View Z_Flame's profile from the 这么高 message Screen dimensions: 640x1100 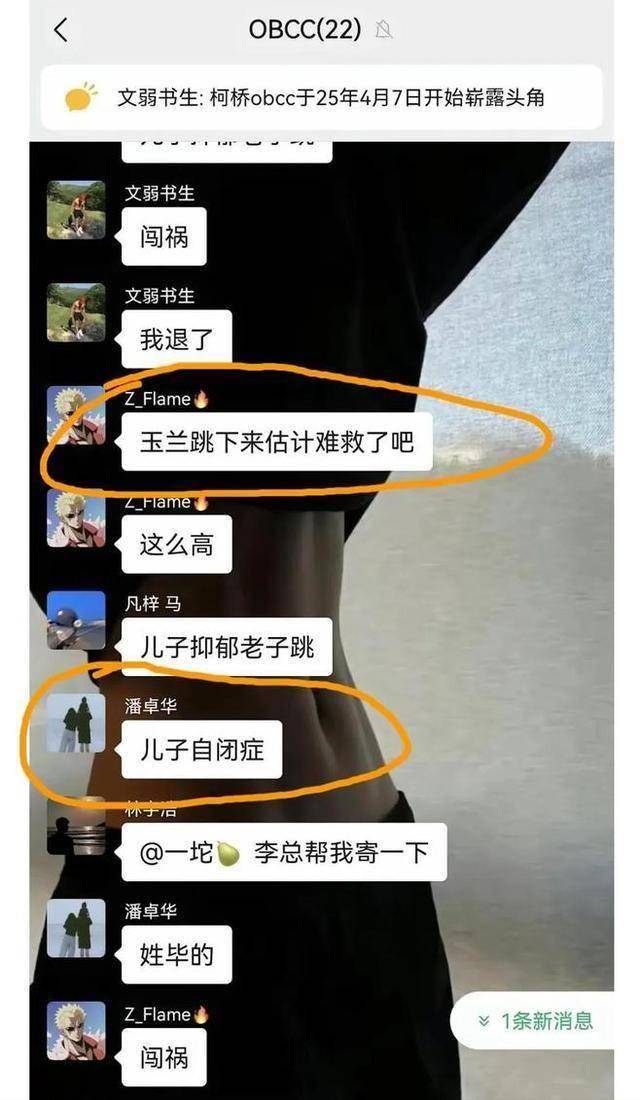click(76, 519)
